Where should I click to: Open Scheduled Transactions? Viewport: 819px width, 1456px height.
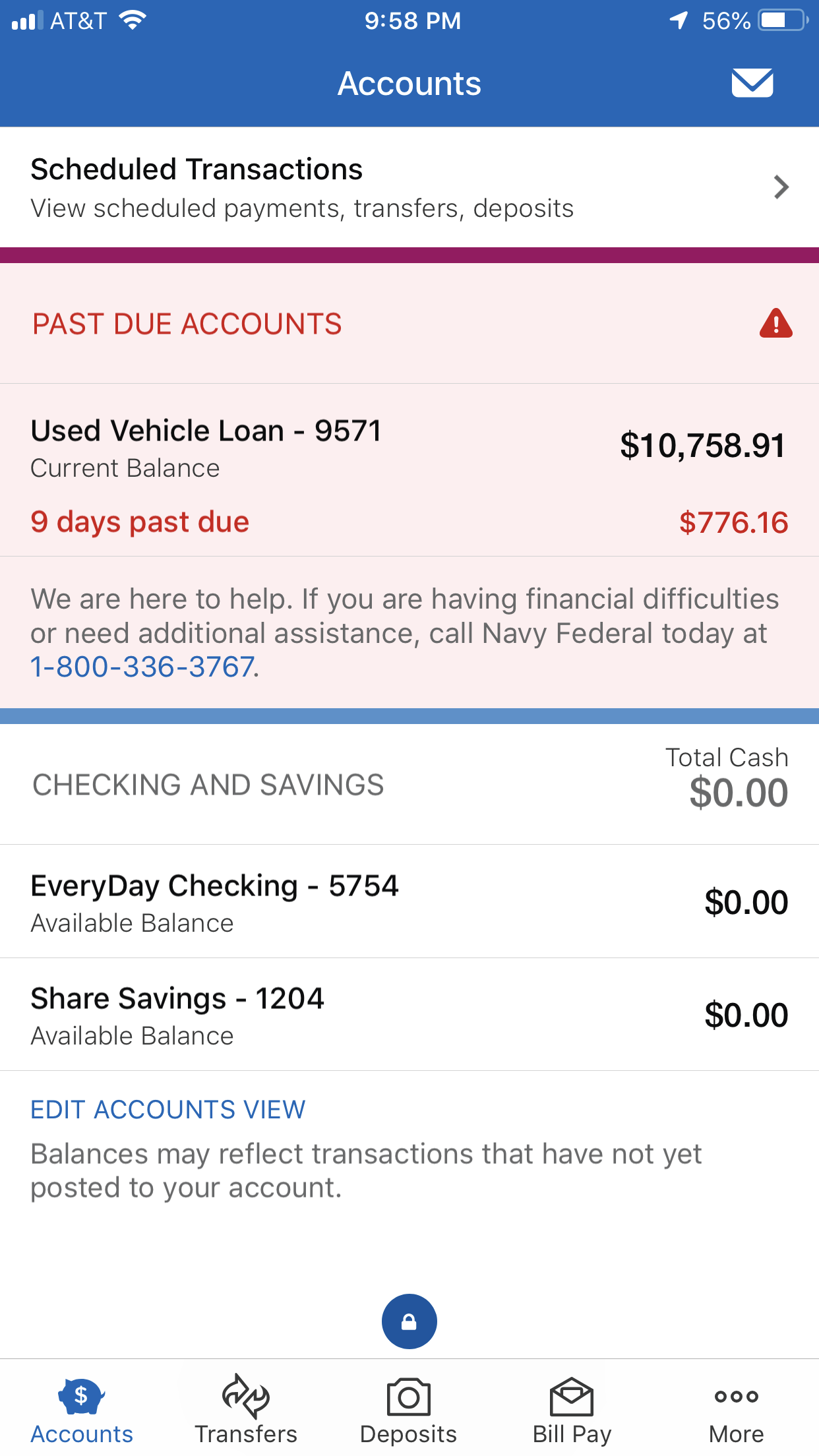pos(409,187)
